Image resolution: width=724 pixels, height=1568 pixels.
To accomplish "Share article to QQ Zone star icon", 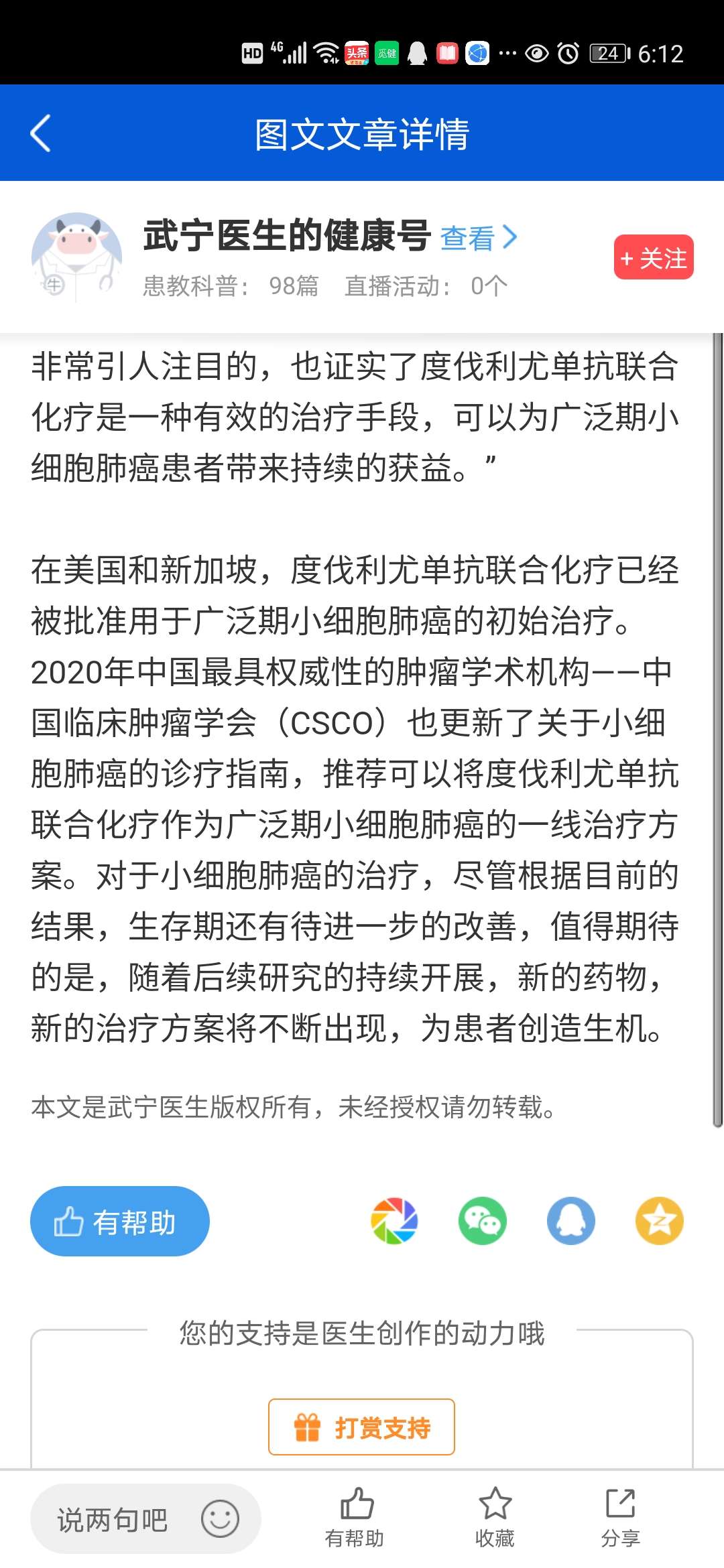I will tap(659, 1221).
